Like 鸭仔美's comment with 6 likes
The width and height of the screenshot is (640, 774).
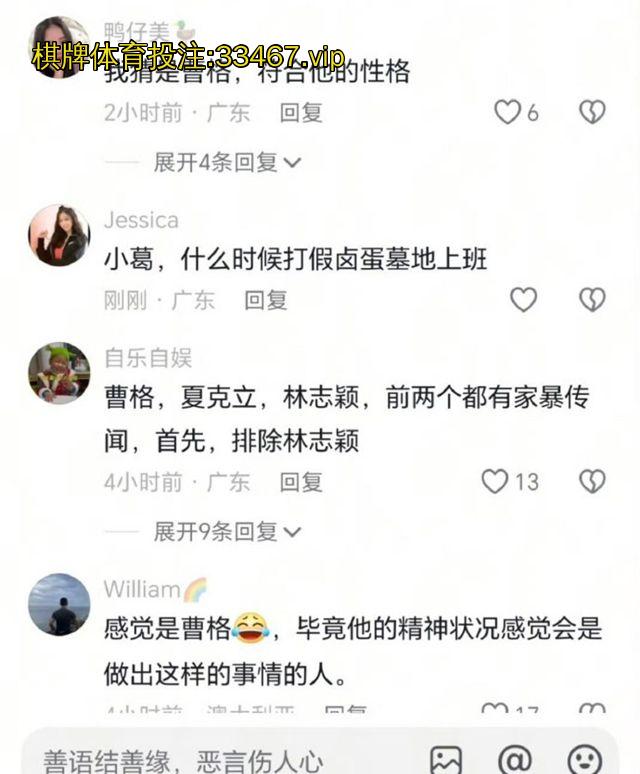click(508, 112)
